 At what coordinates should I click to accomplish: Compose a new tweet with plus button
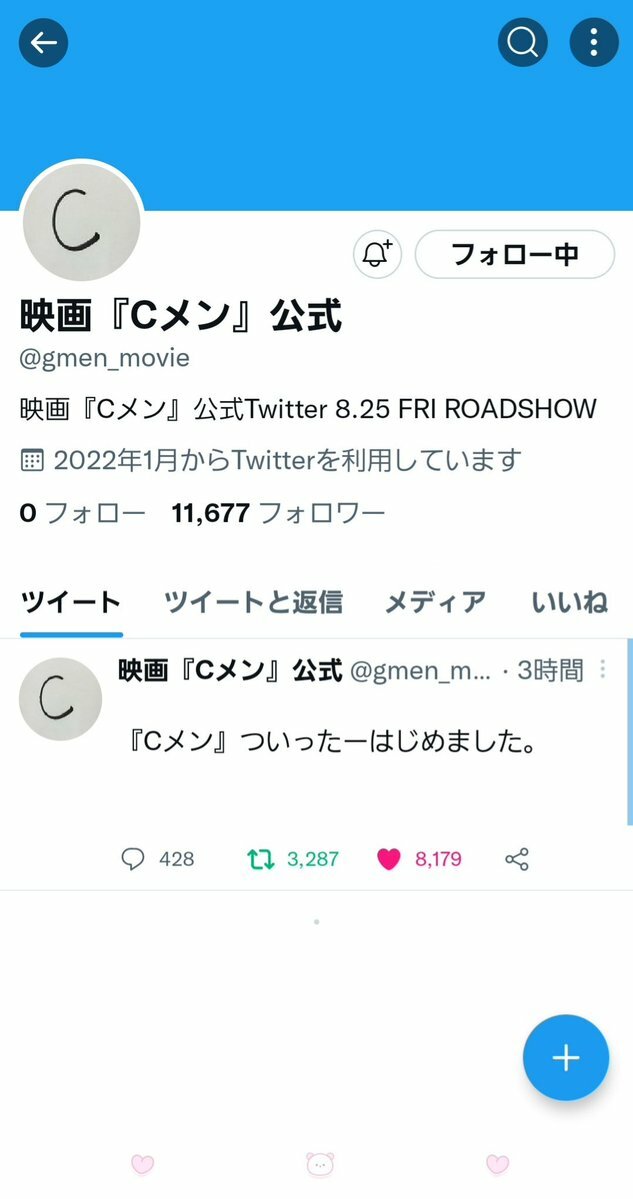click(x=566, y=1058)
